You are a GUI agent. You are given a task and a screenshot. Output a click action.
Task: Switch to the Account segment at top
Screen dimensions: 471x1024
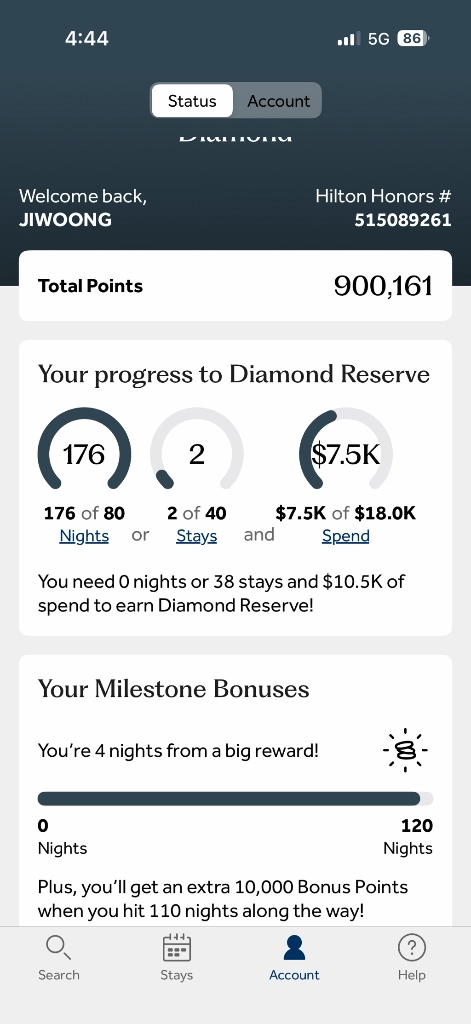(x=278, y=101)
